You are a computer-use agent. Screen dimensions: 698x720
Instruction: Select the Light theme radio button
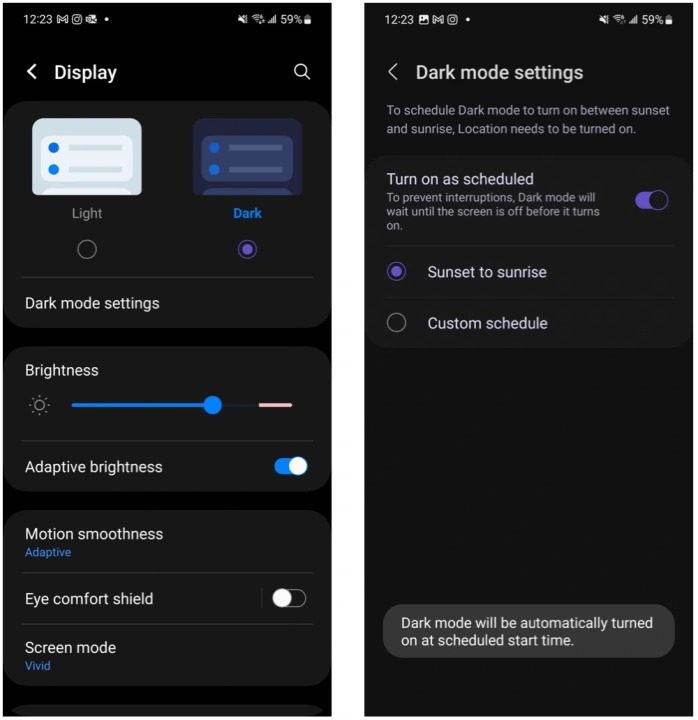[x=87, y=250]
